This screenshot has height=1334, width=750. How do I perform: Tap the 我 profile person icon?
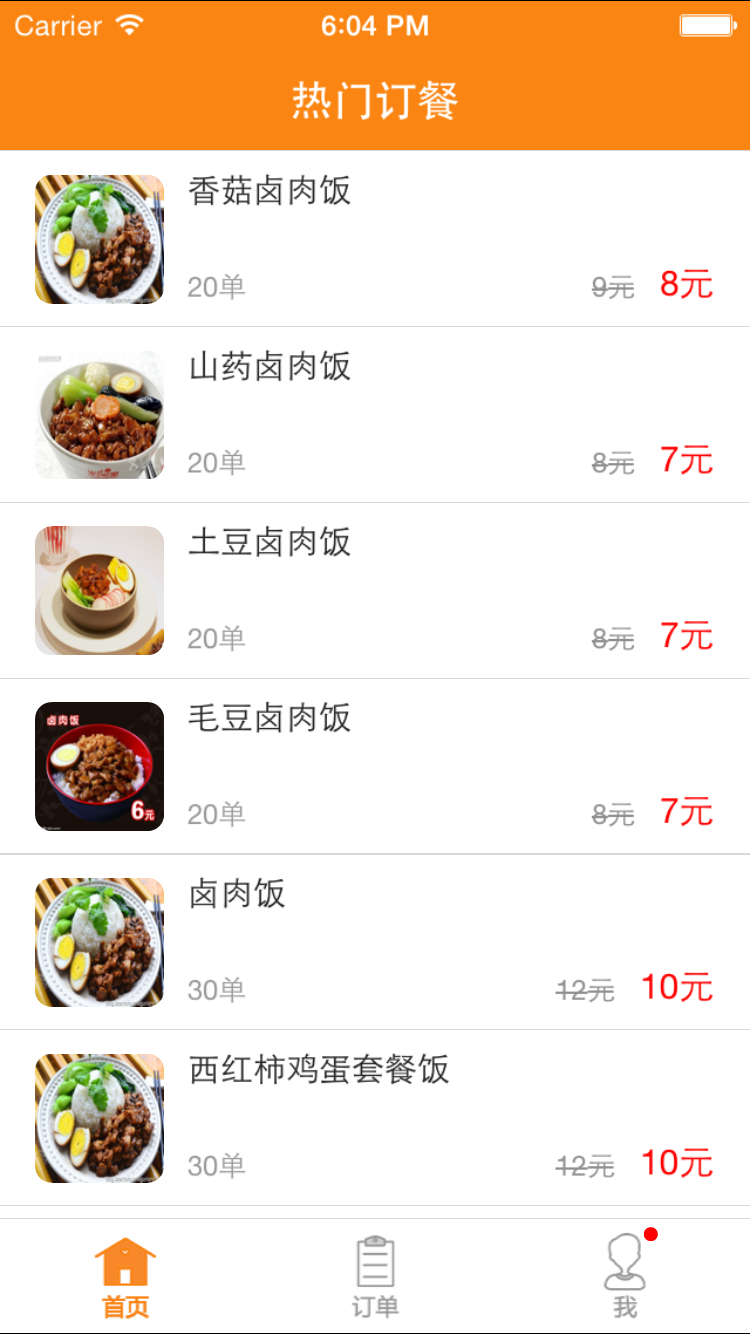pyautogui.click(x=625, y=1262)
